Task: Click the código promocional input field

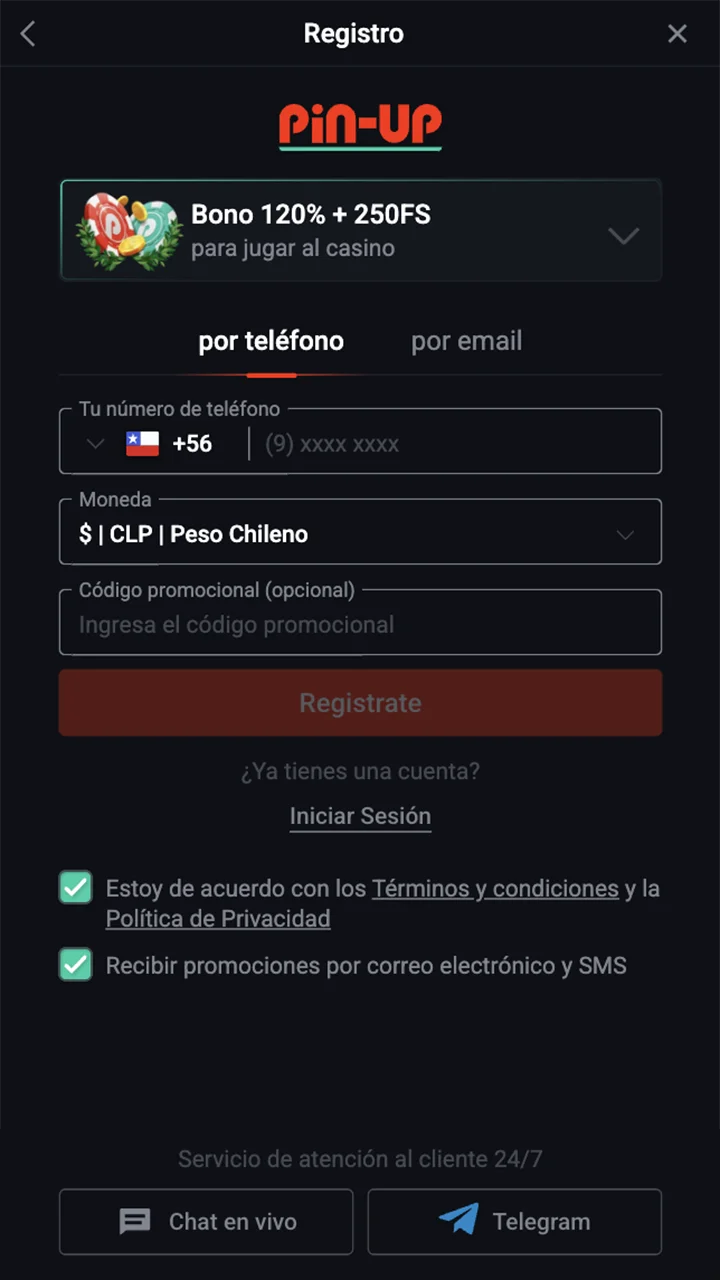Action: pos(360,624)
